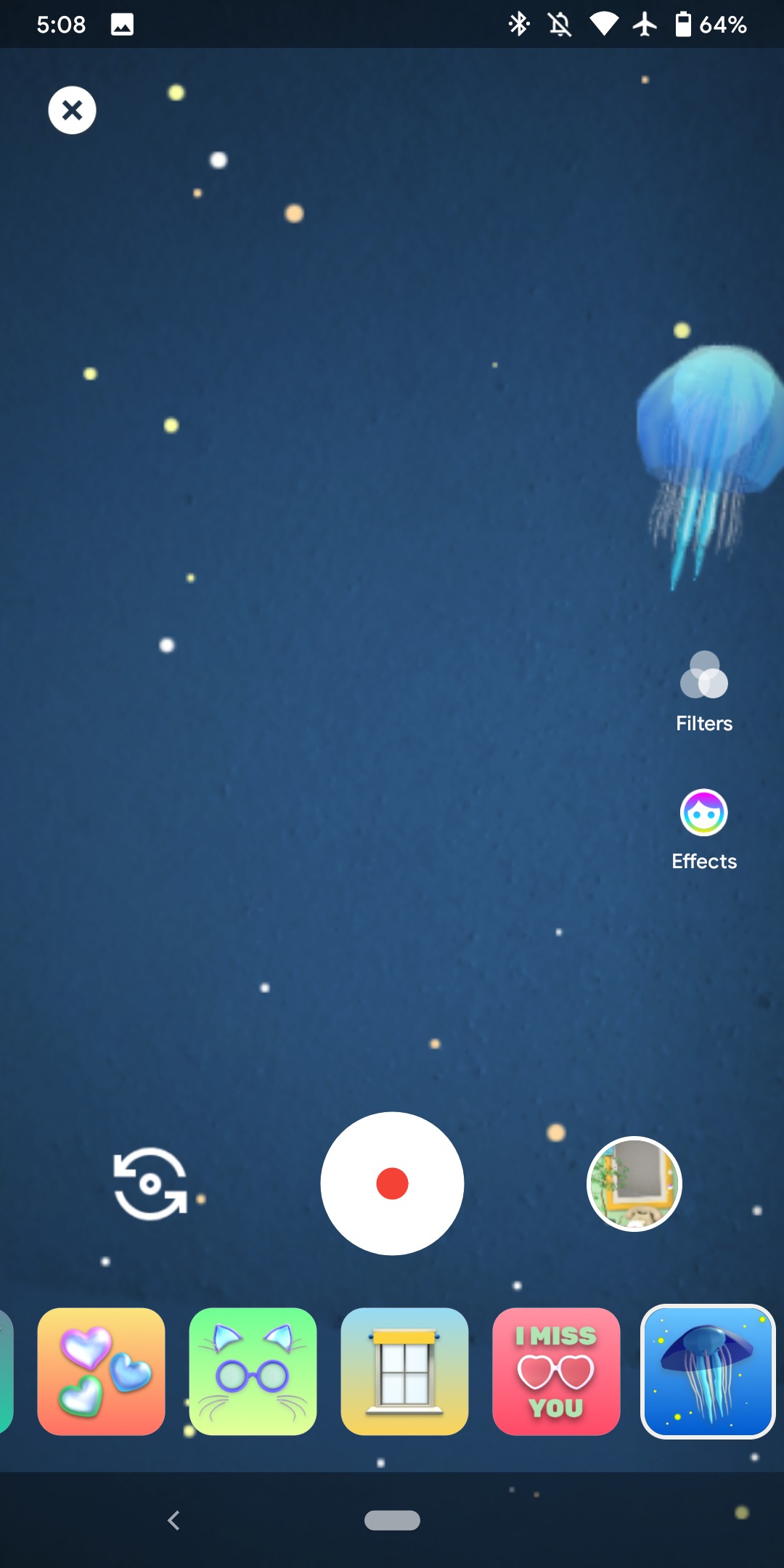Open the gallery preview thumbnail

point(634,1184)
